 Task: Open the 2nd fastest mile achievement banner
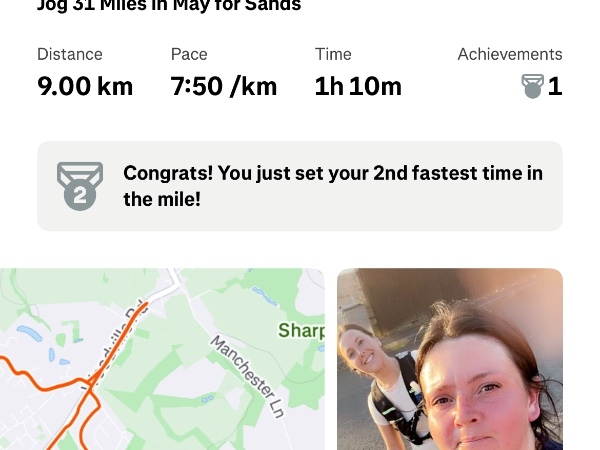[x=300, y=186]
